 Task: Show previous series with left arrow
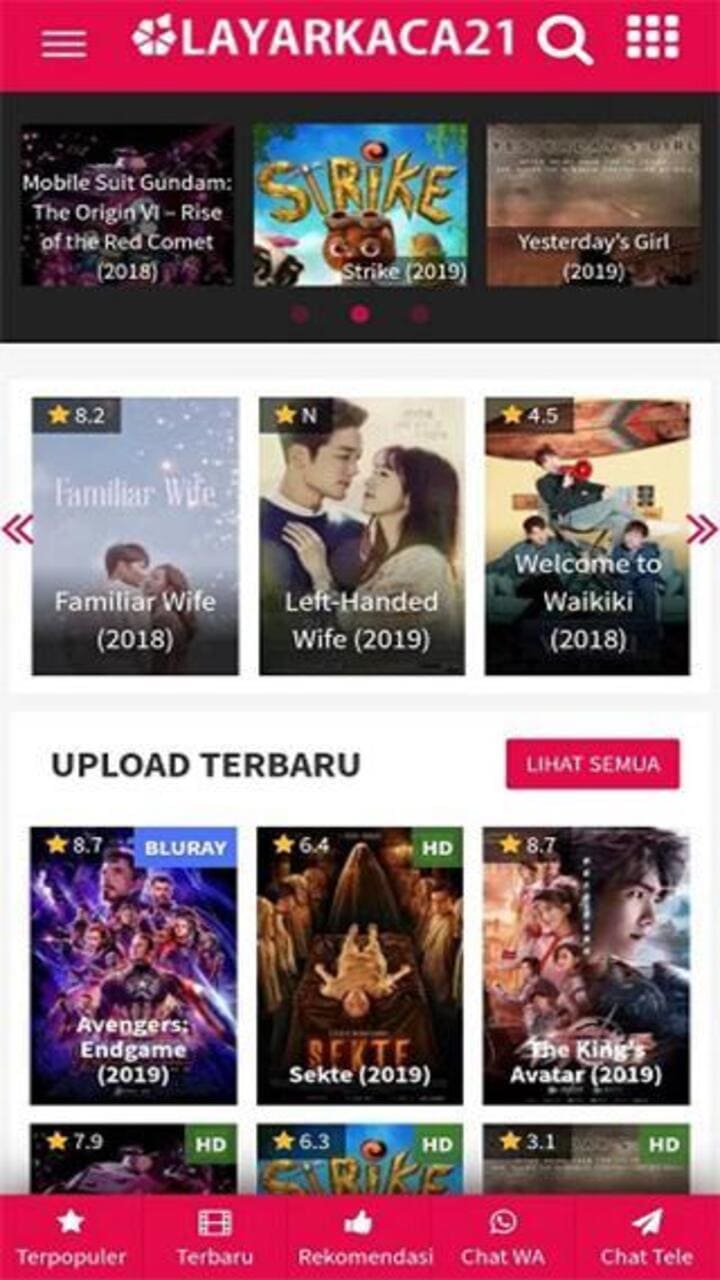18,529
